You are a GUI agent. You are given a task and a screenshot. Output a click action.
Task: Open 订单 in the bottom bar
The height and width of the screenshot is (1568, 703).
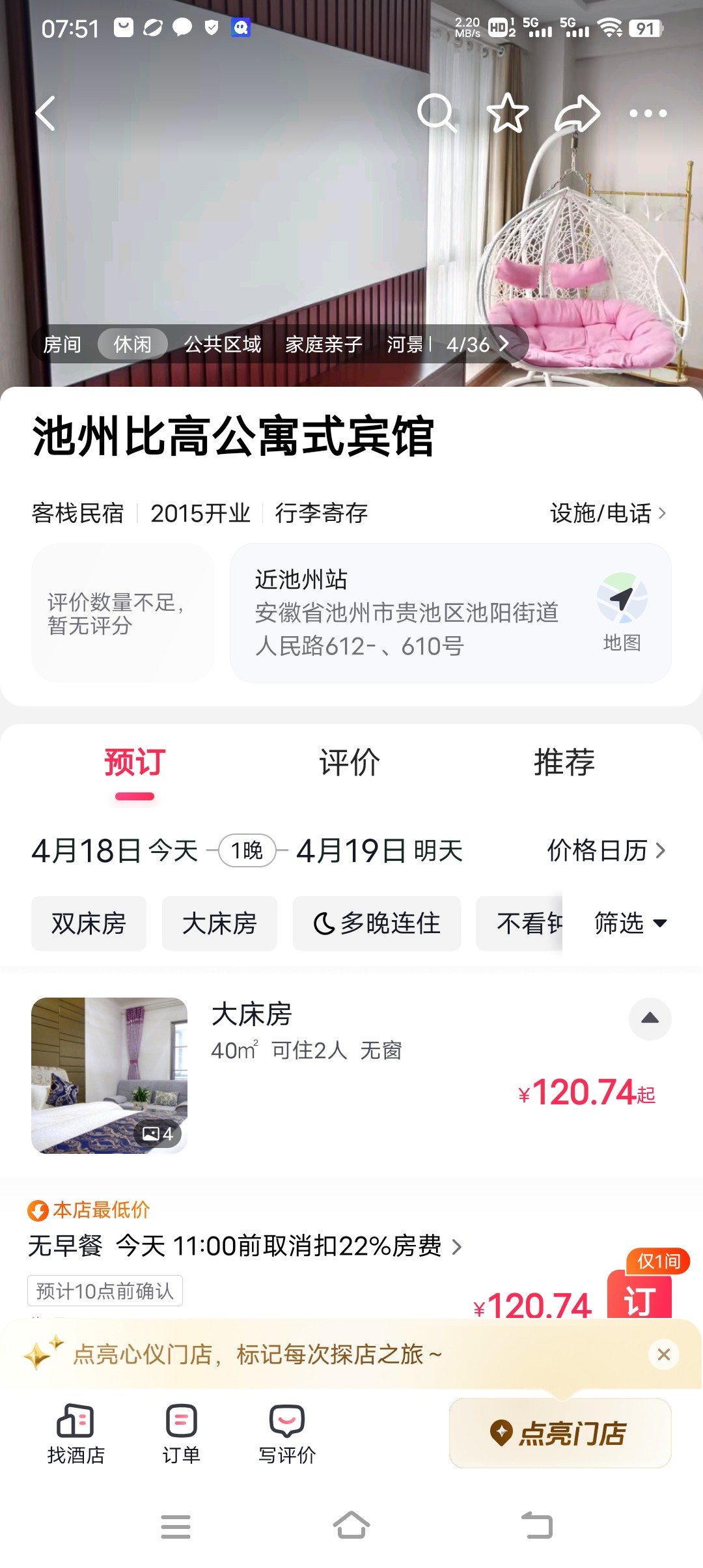coord(181,1433)
